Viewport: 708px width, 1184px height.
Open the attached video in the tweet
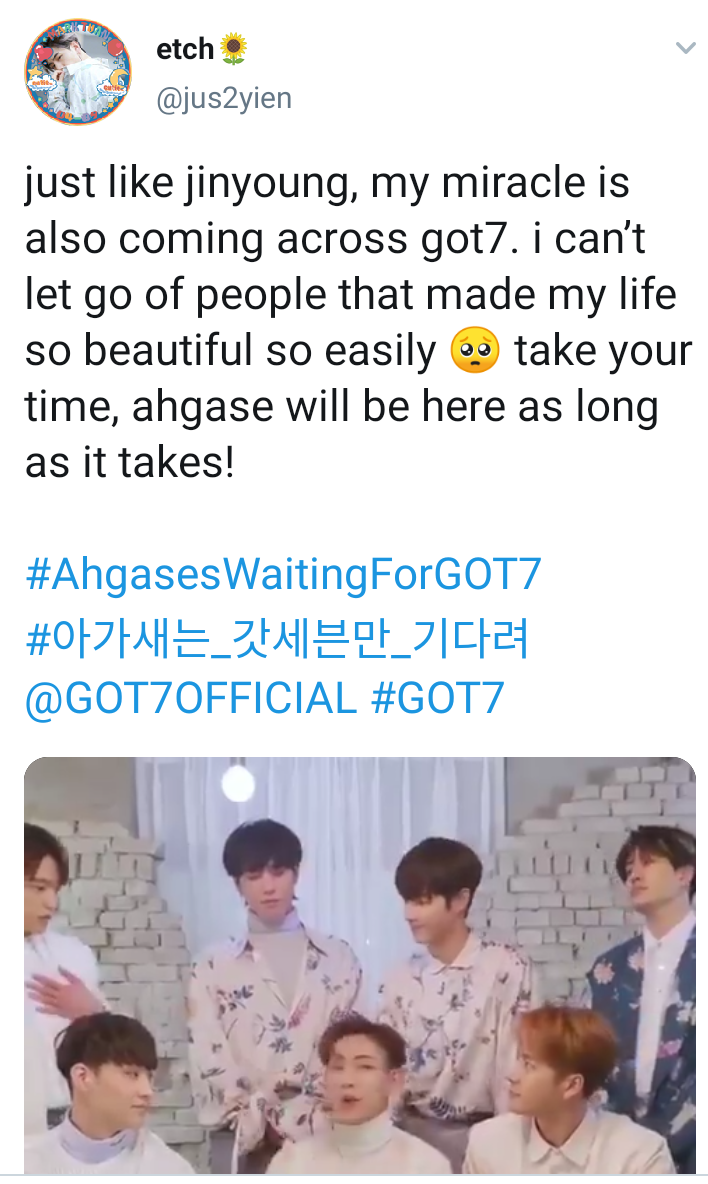[360, 963]
